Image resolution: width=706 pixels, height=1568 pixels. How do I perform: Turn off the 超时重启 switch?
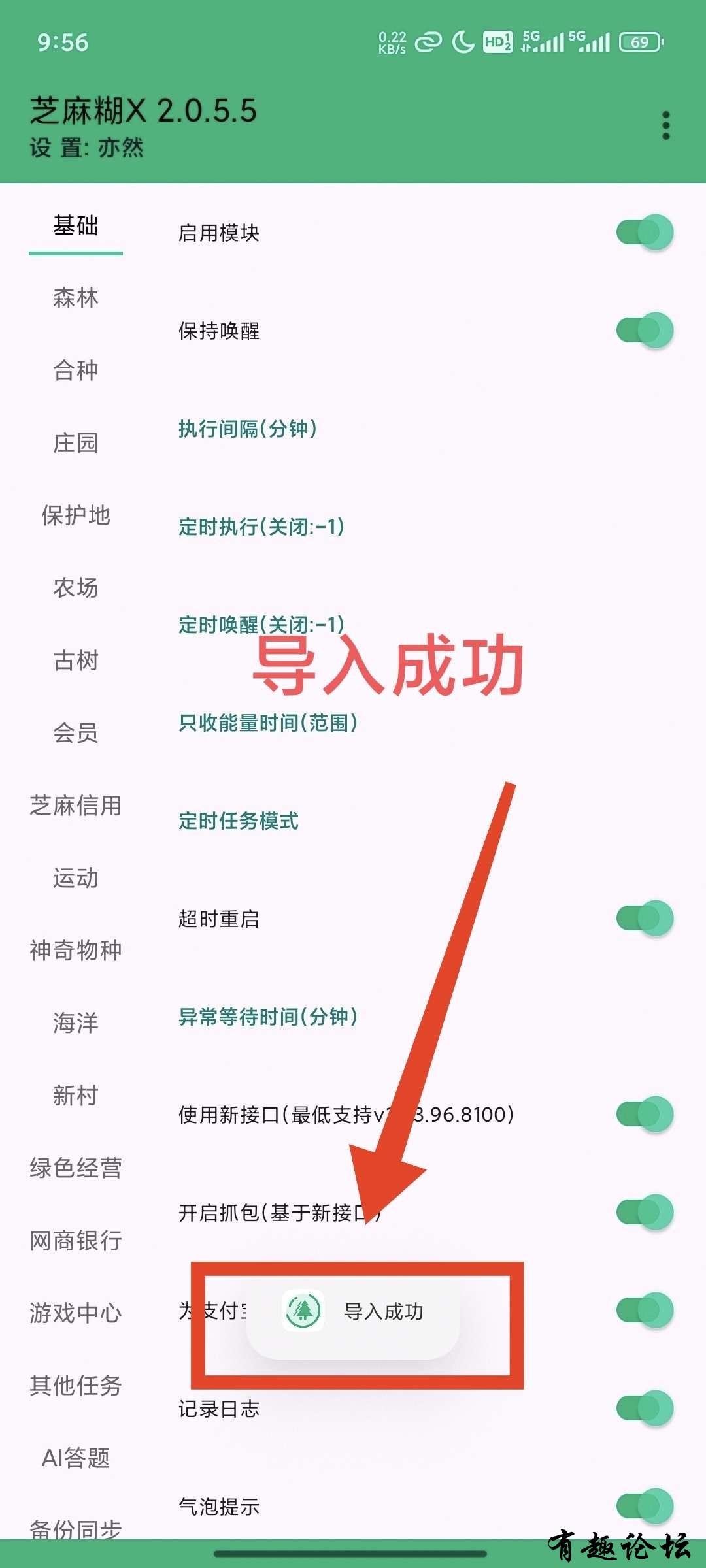tap(645, 919)
